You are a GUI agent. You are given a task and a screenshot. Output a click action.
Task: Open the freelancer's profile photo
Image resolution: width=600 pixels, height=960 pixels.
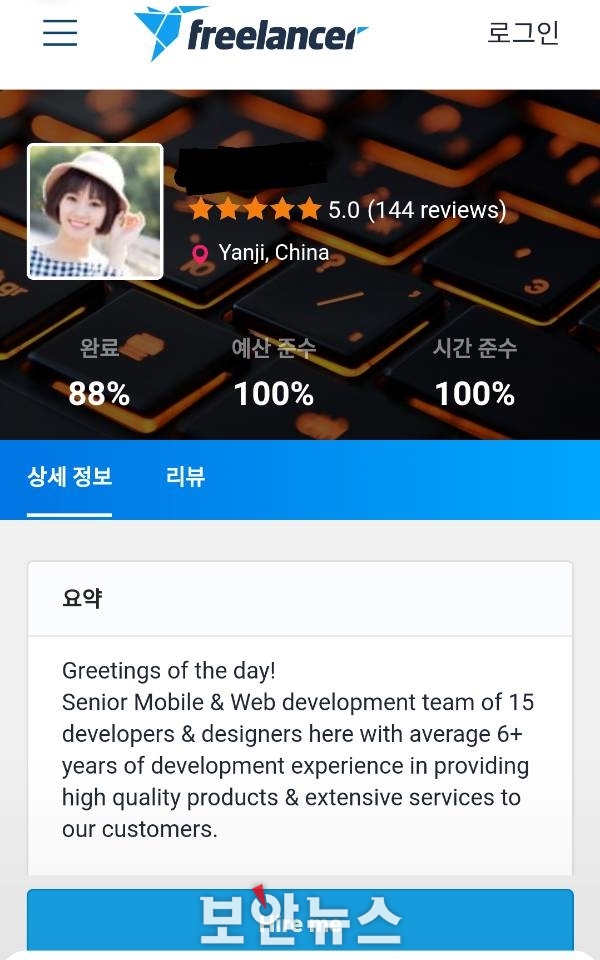pos(95,211)
